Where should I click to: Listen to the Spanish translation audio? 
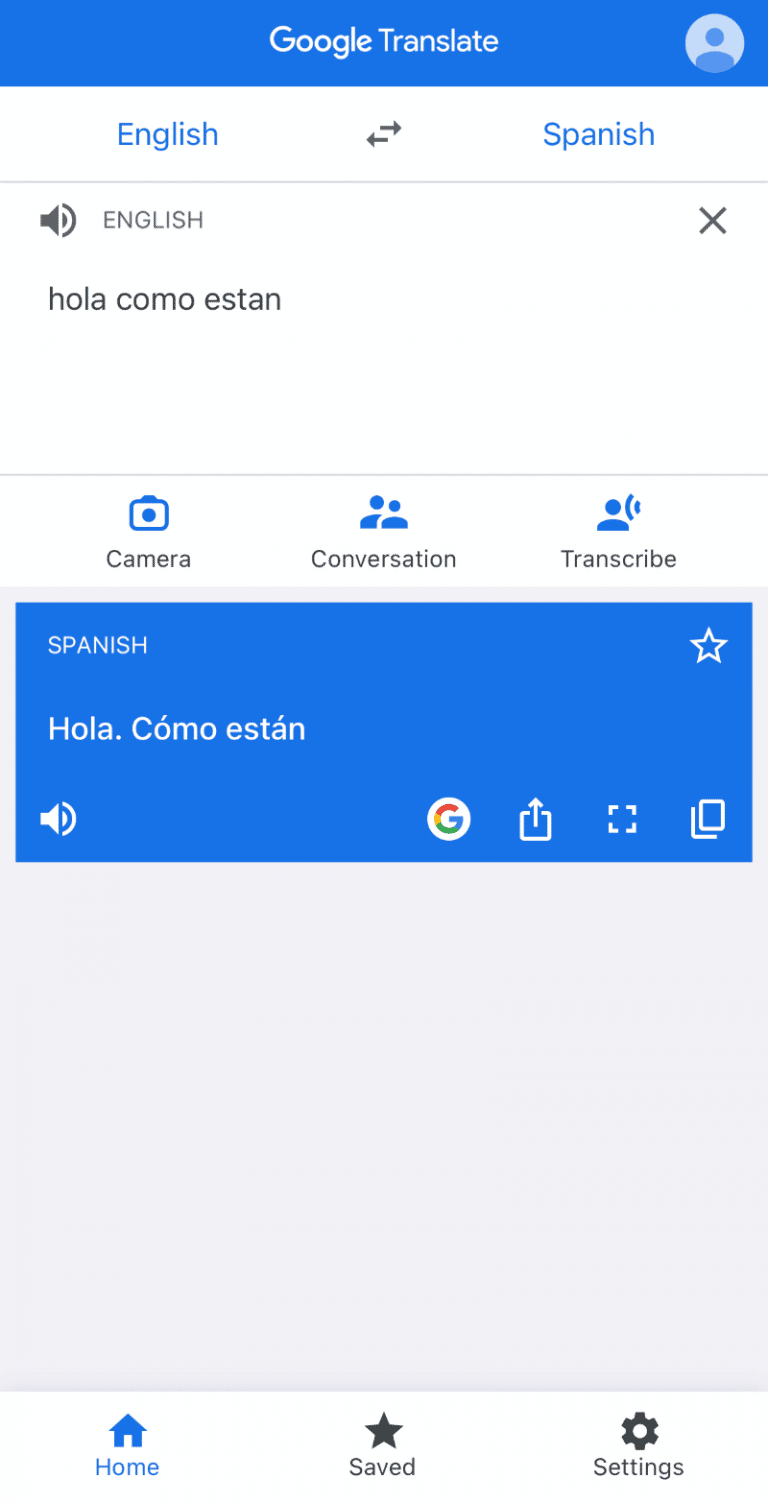[x=58, y=818]
